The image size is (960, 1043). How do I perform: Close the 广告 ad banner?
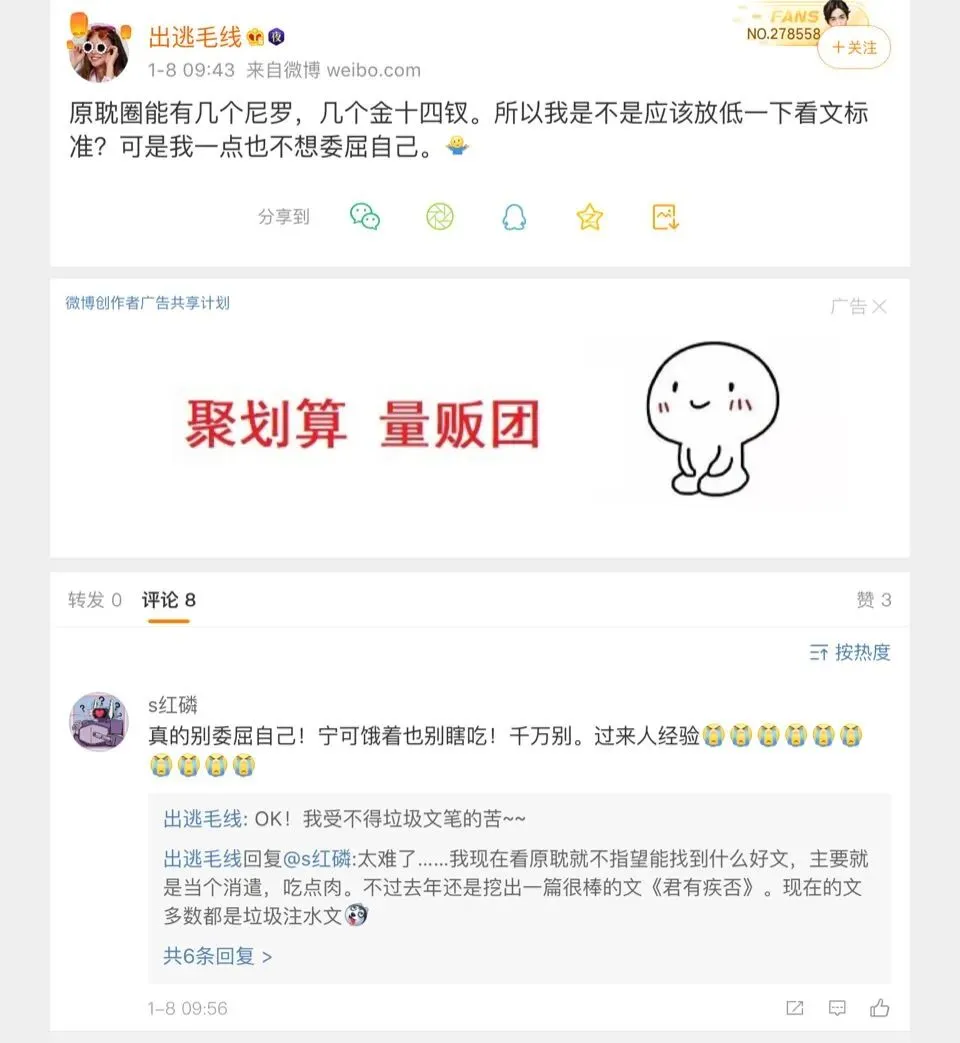(x=879, y=307)
